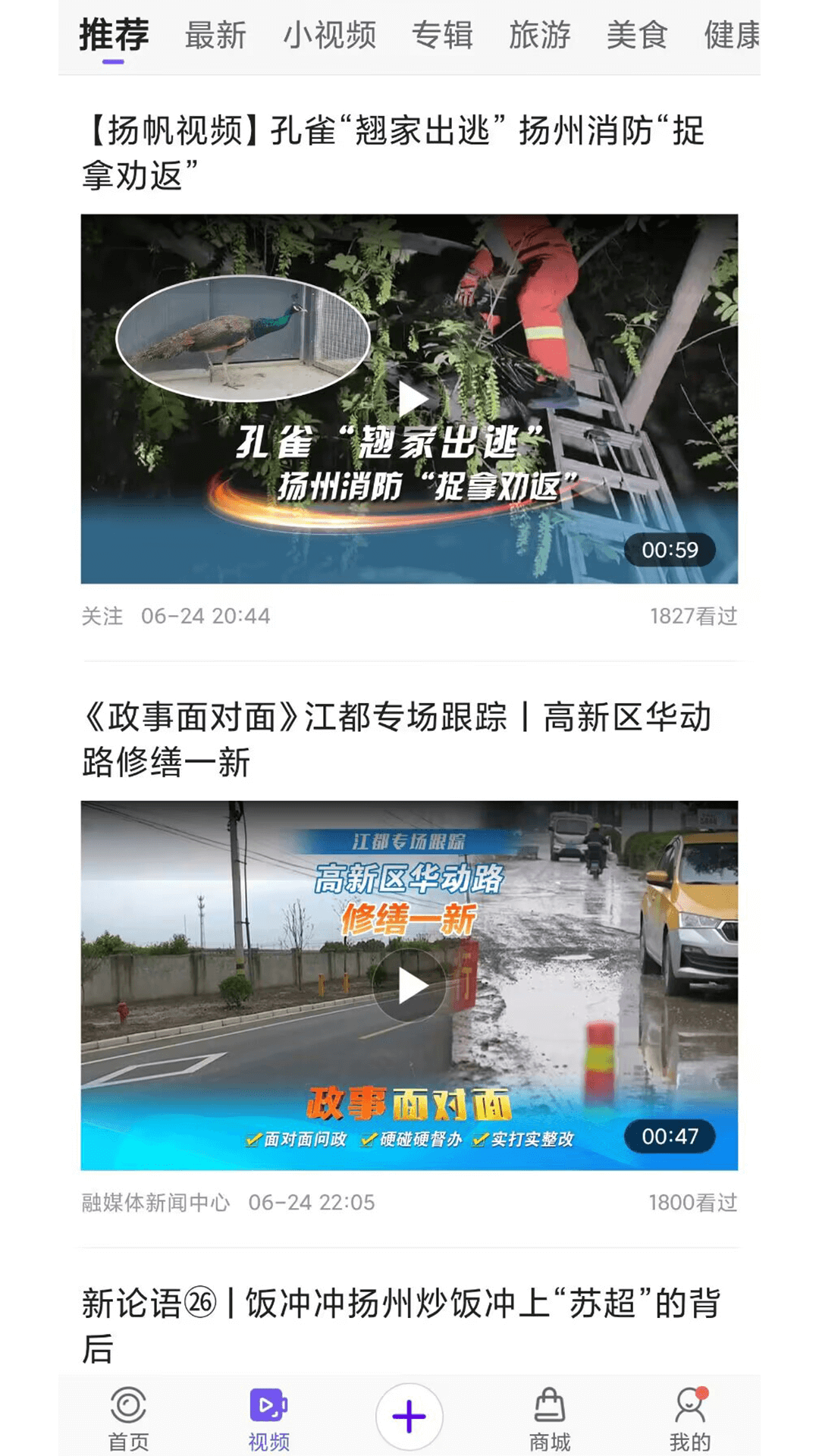The width and height of the screenshot is (819, 1456).
Task: Select the 旅游 tab
Action: tap(539, 36)
